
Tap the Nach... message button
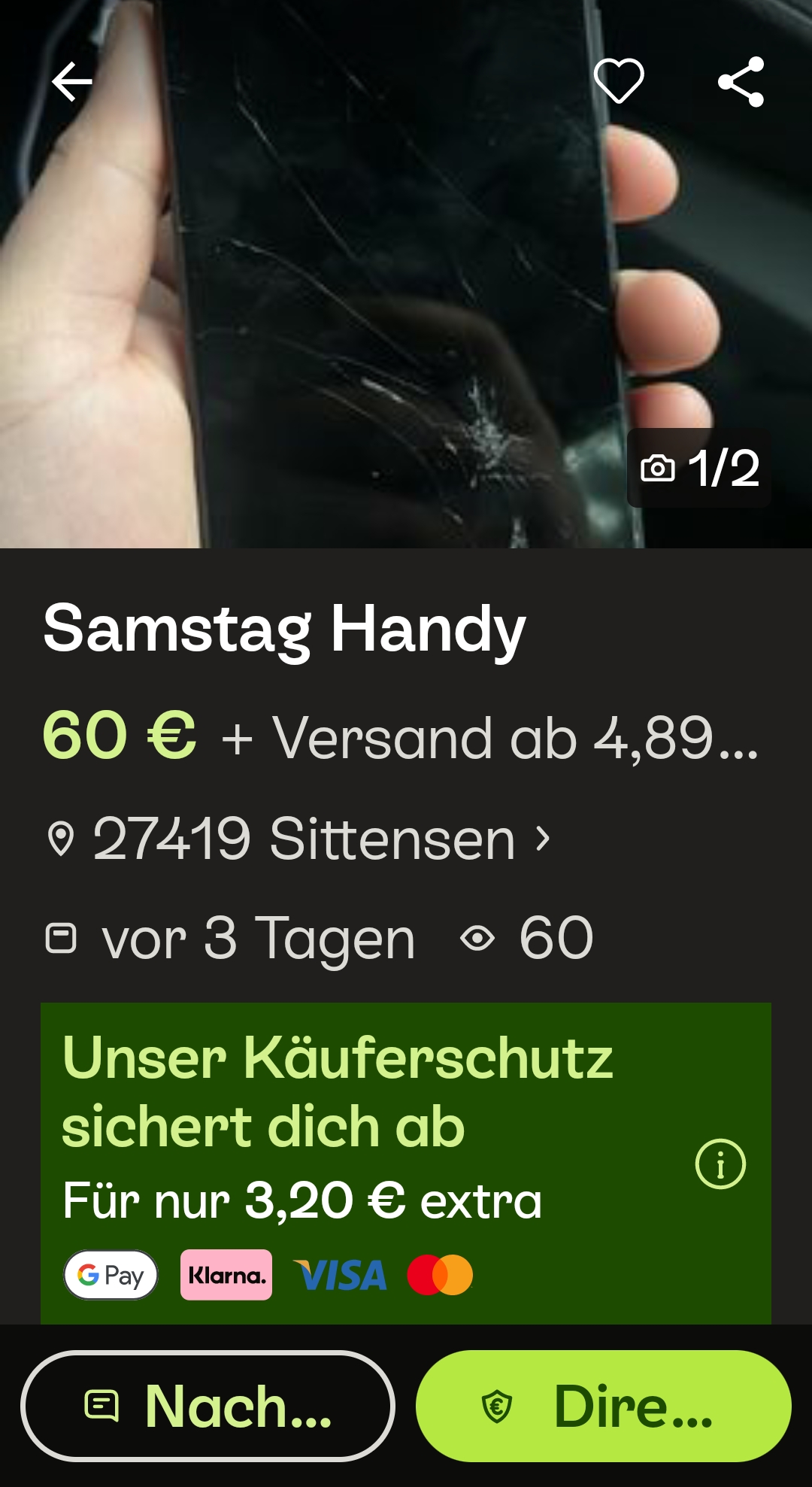(208, 1406)
